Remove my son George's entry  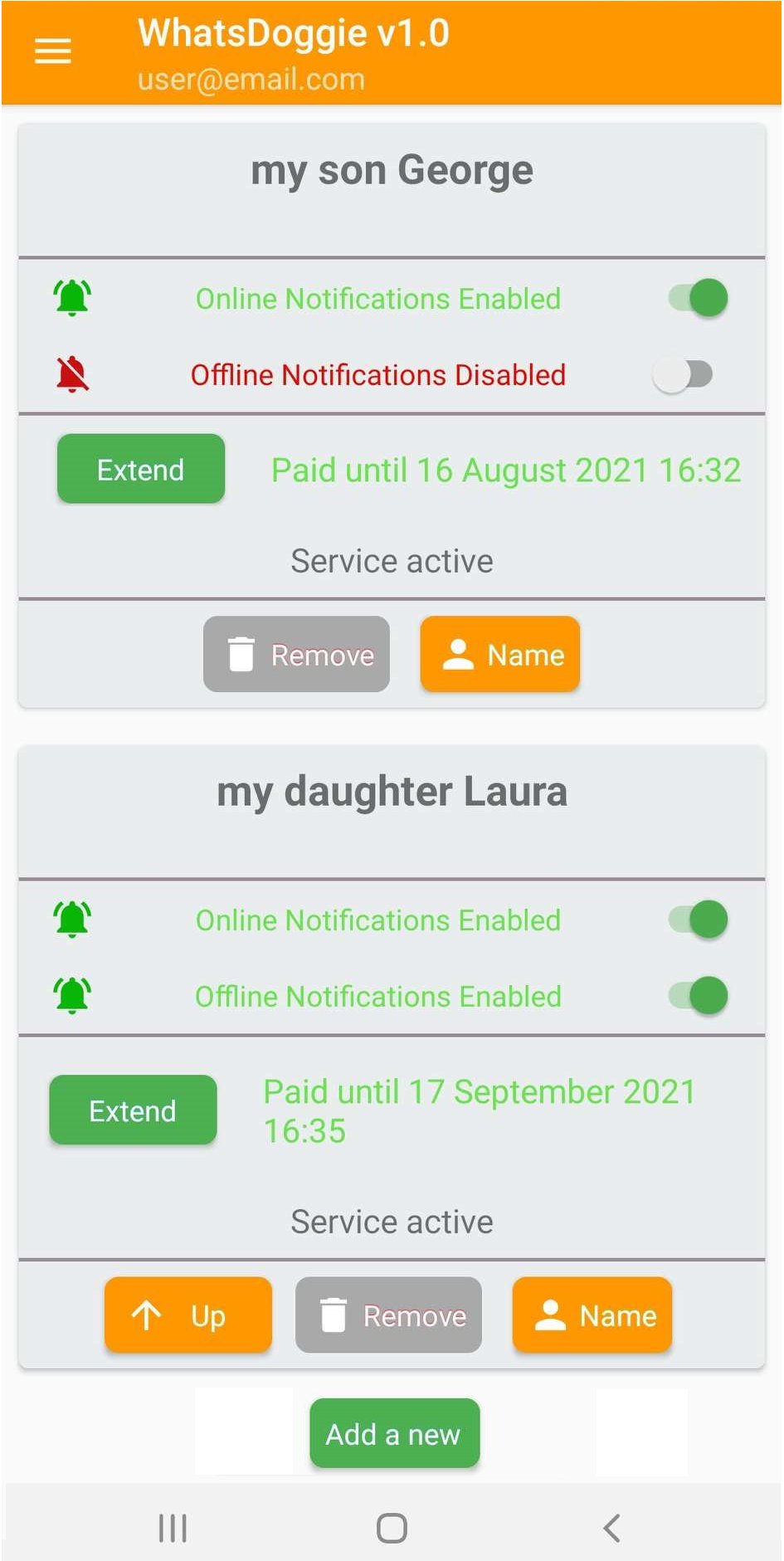coord(296,654)
